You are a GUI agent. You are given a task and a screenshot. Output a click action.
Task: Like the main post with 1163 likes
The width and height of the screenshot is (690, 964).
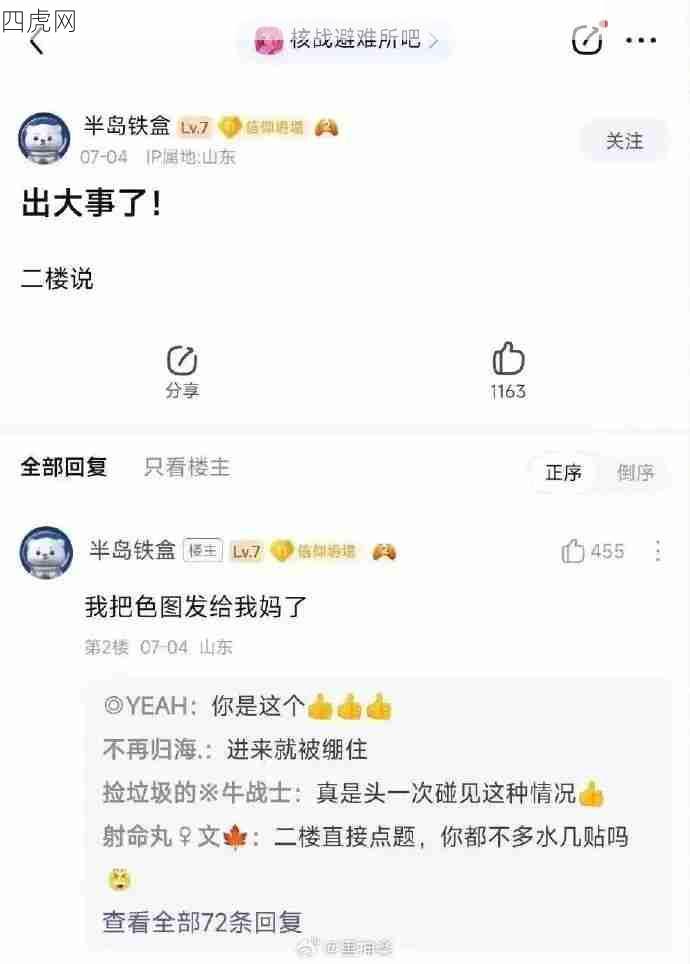click(508, 371)
